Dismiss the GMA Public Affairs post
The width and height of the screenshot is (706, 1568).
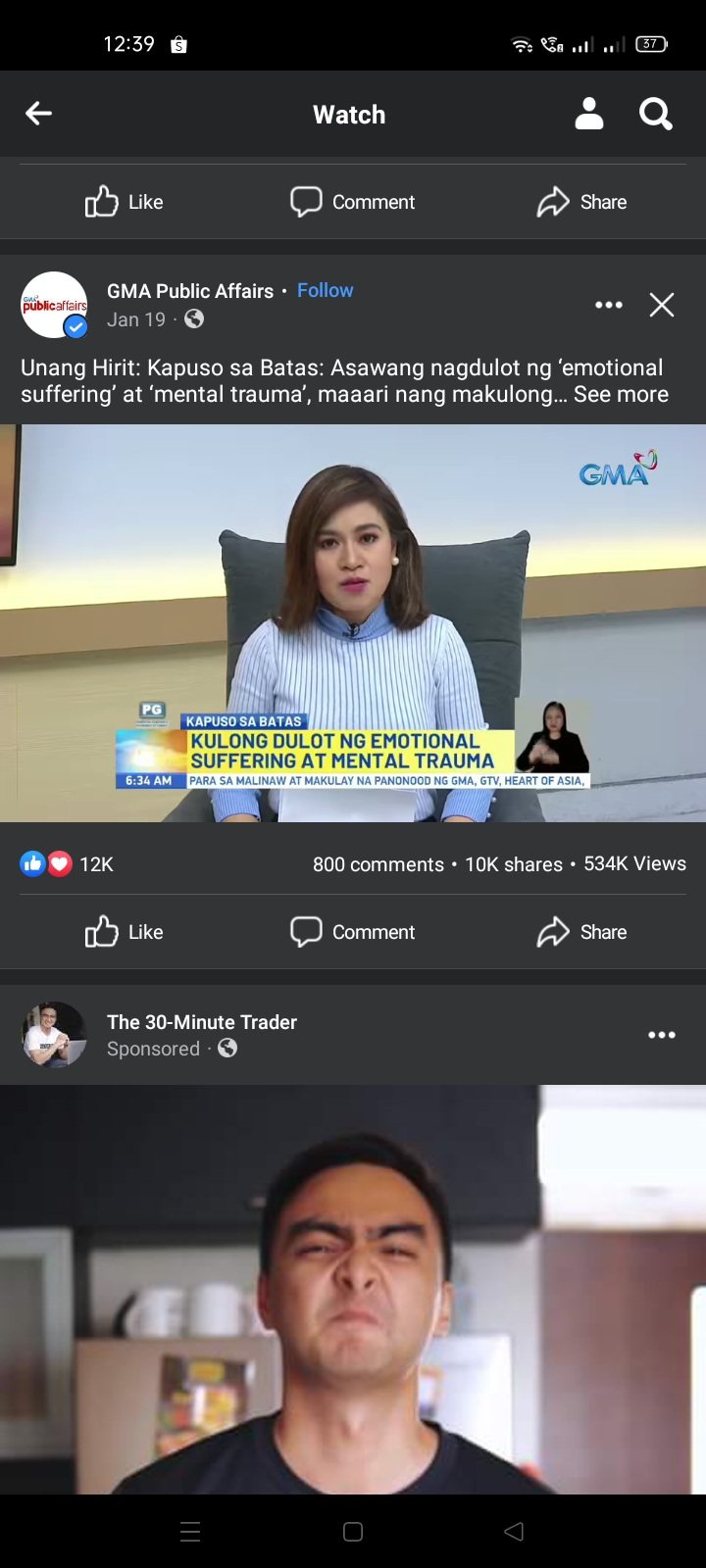662,305
